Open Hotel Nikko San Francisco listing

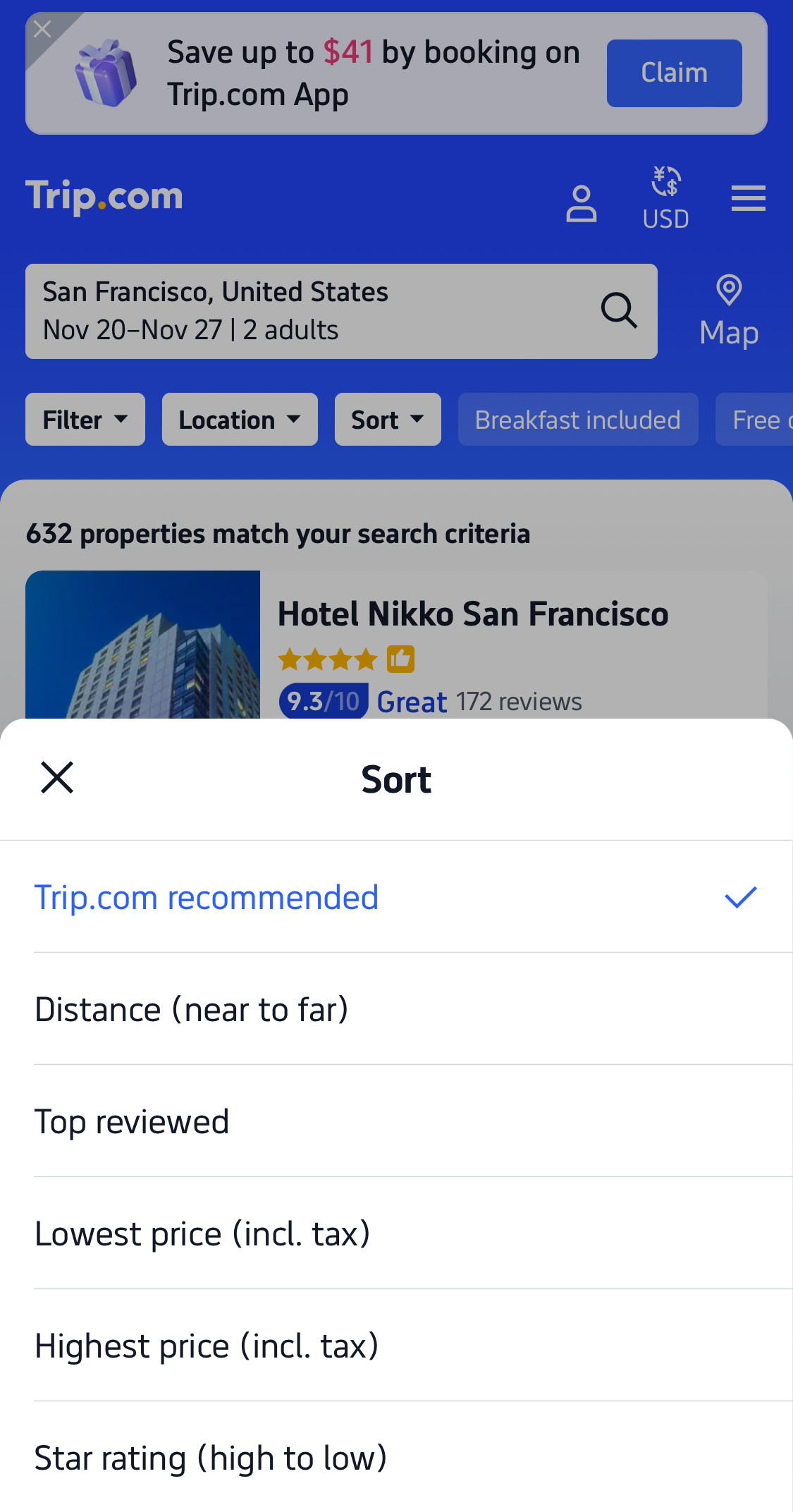coord(473,612)
